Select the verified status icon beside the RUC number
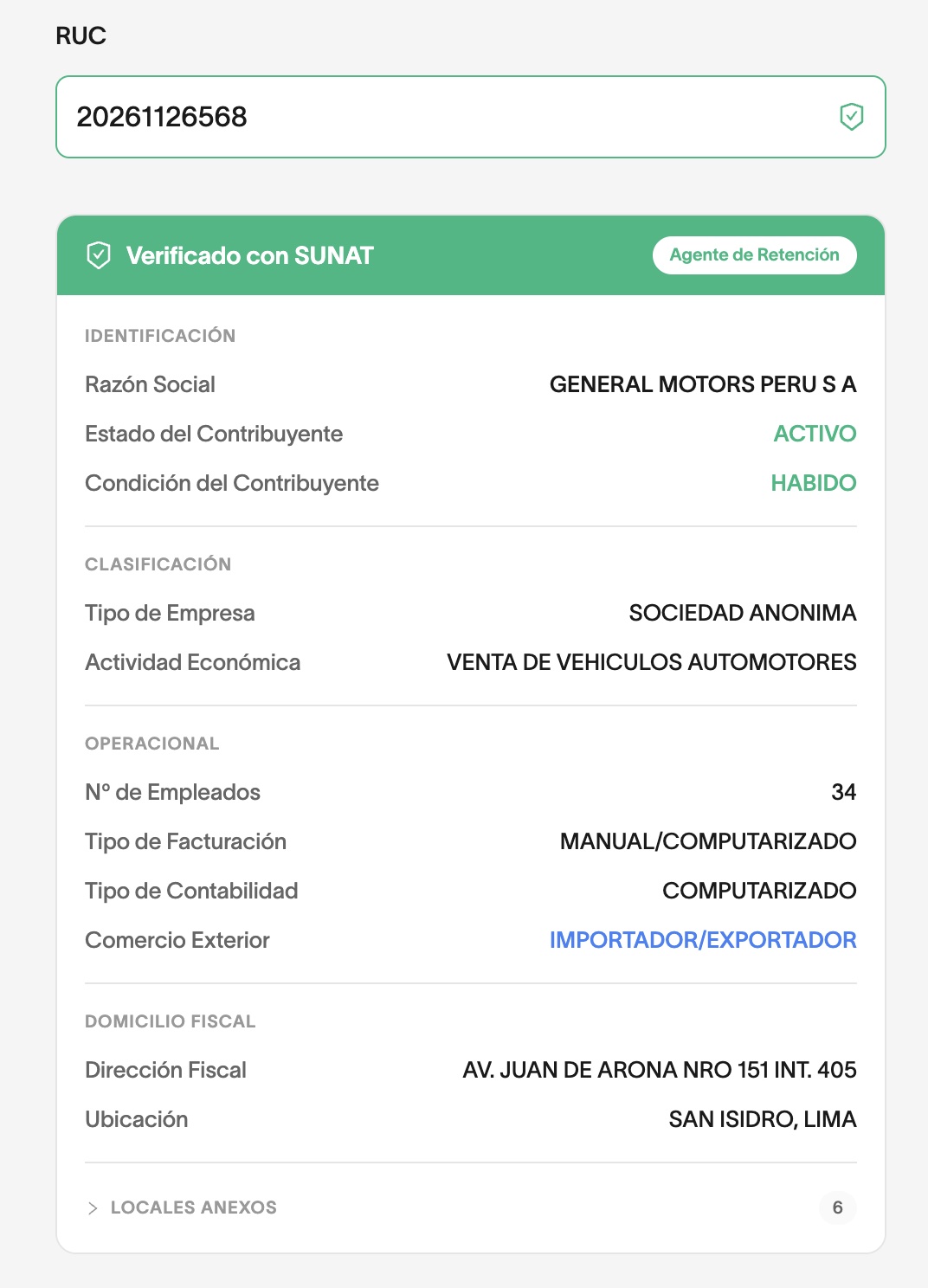Screen dimensions: 928x1288 (x=851, y=116)
